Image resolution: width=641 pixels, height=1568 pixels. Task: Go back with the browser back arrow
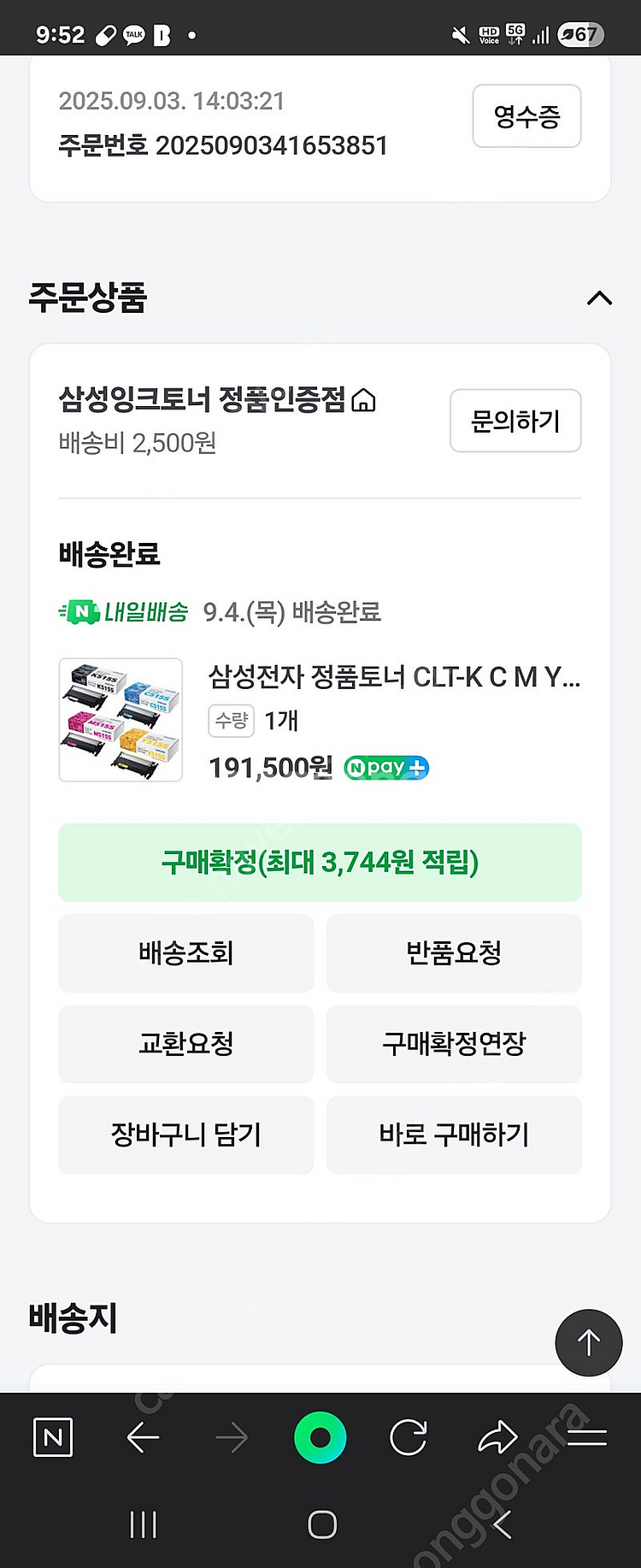(143, 1437)
